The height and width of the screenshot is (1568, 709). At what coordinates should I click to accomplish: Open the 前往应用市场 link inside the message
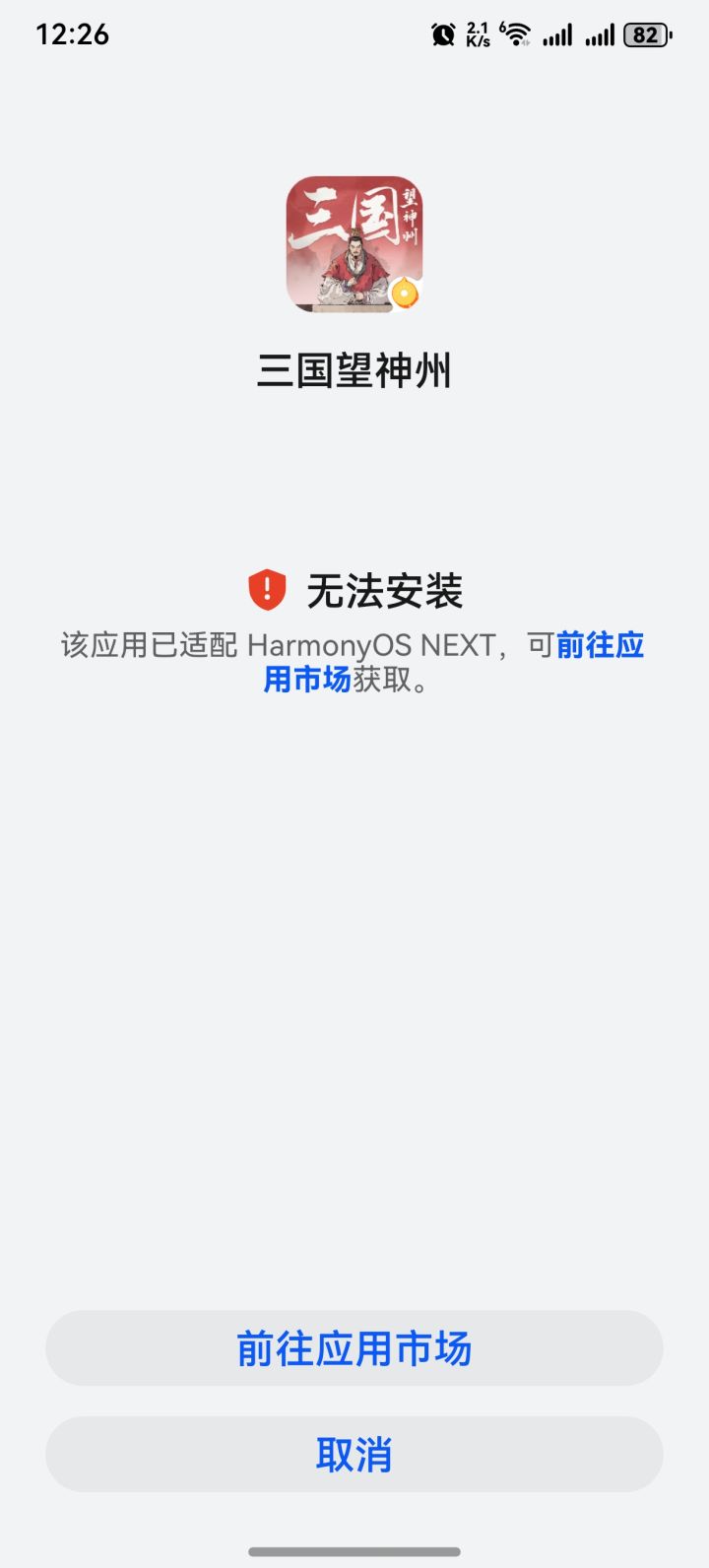coord(599,645)
